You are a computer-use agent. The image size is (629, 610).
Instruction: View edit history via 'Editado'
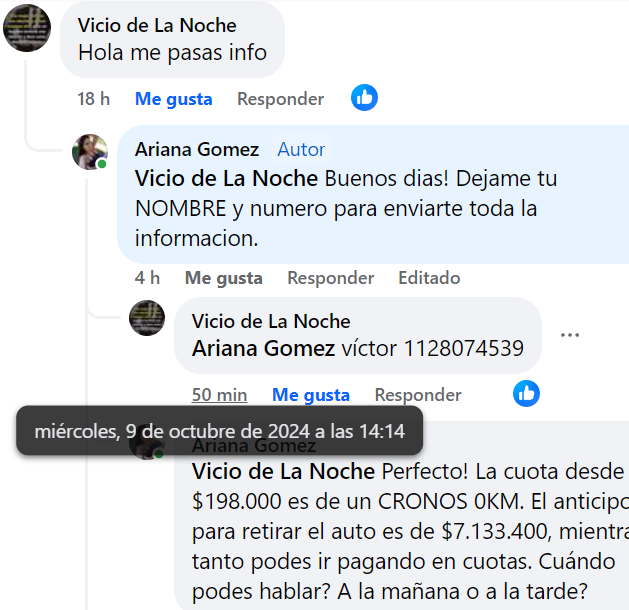[429, 278]
